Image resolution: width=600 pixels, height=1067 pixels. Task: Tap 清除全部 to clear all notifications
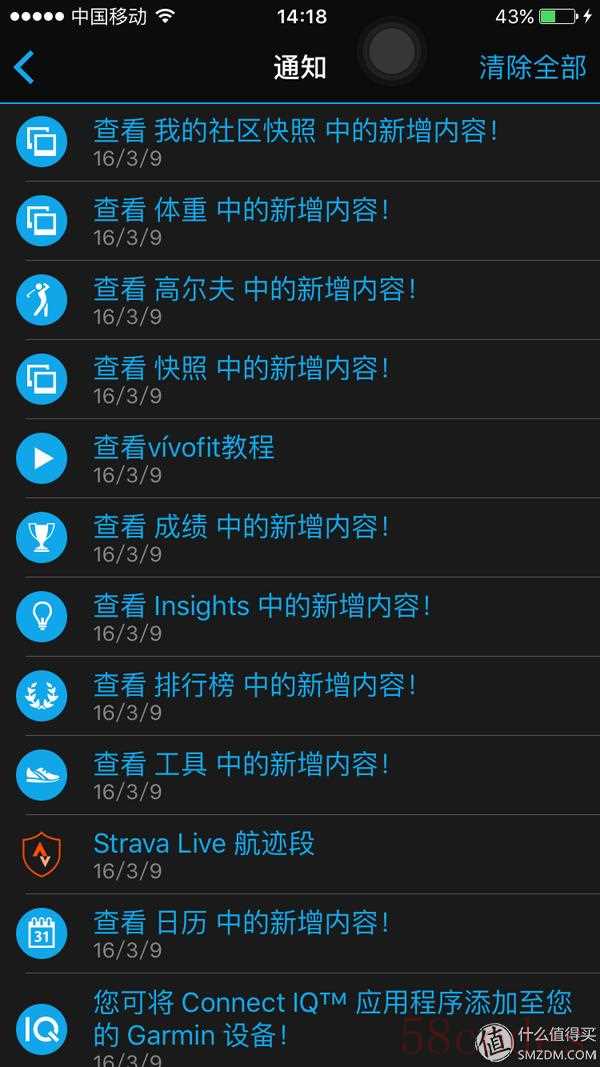click(532, 67)
